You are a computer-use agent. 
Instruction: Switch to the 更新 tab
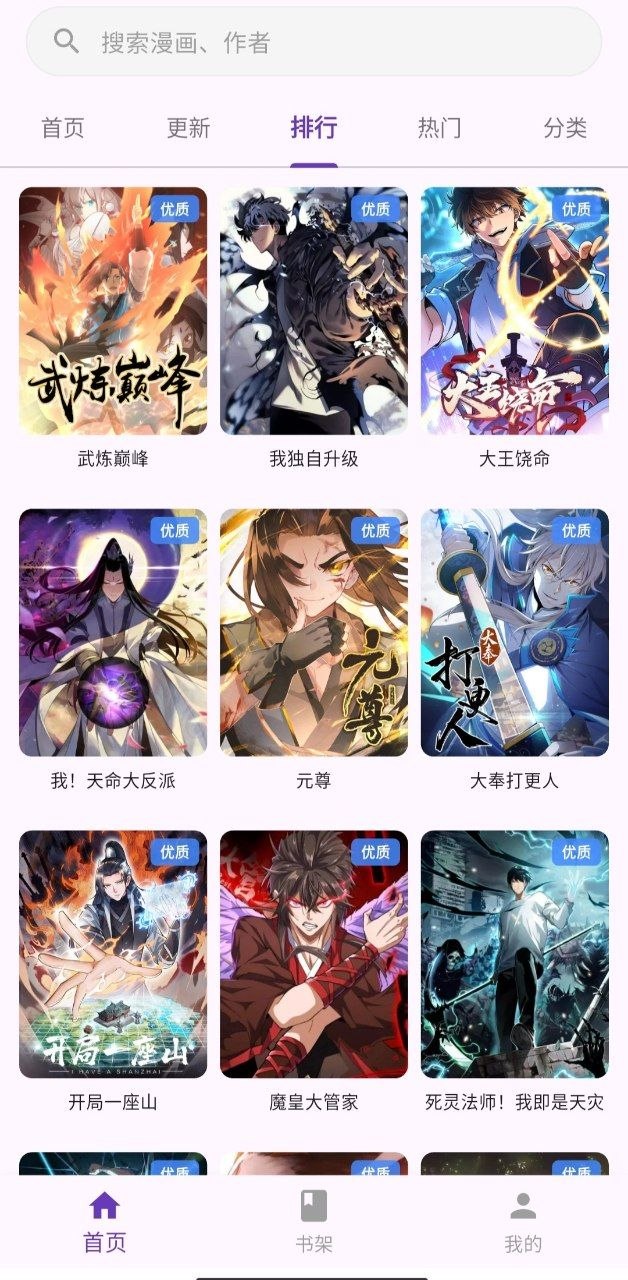point(188,128)
